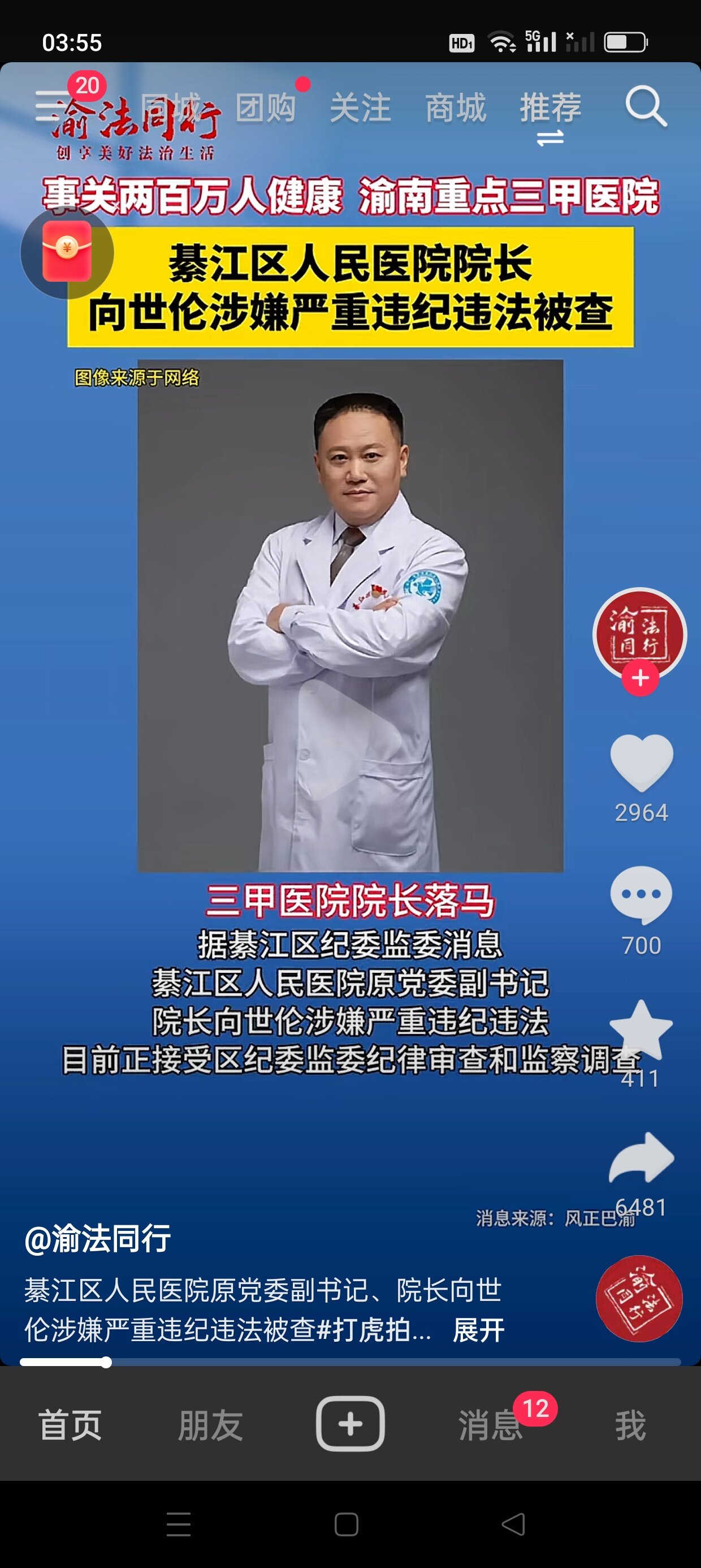701x1568 pixels.
Task: Switch to the 关注 tab
Action: pyautogui.click(x=360, y=107)
